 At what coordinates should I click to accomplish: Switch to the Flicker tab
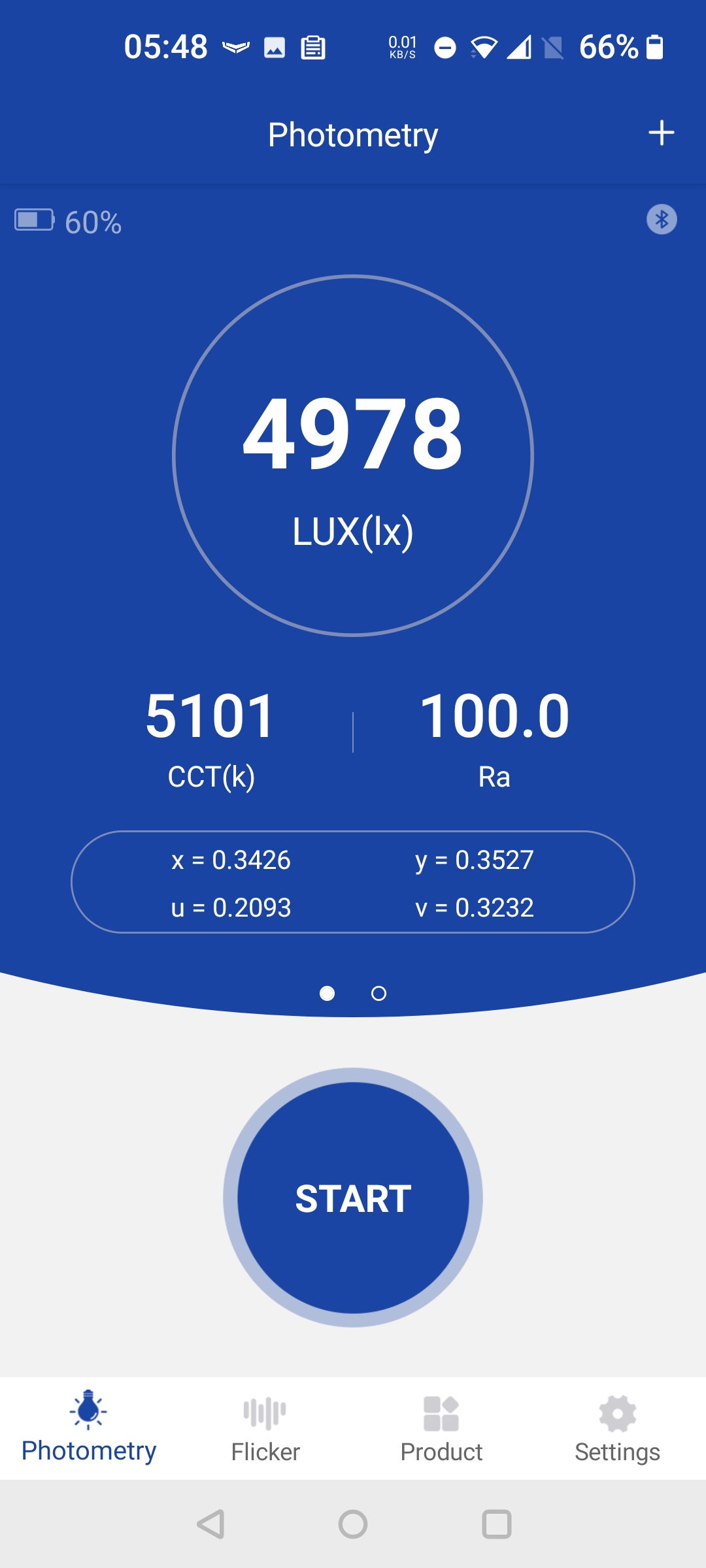pos(265,1429)
